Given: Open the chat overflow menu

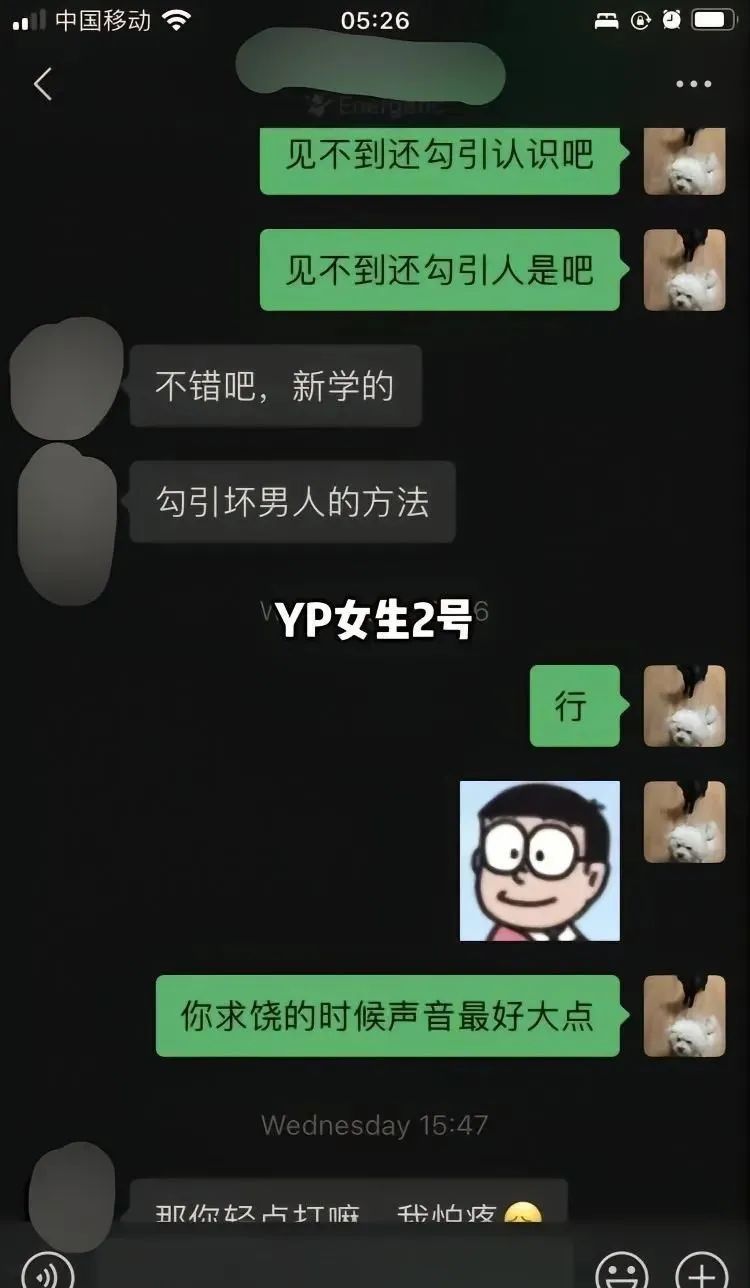Looking at the screenshot, I should [693, 85].
